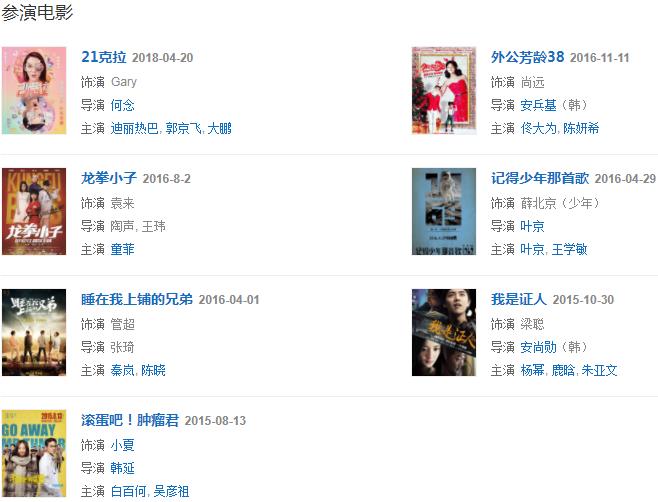View director 何念's page
Viewport: 658px width, 502px height.
[x=123, y=105]
